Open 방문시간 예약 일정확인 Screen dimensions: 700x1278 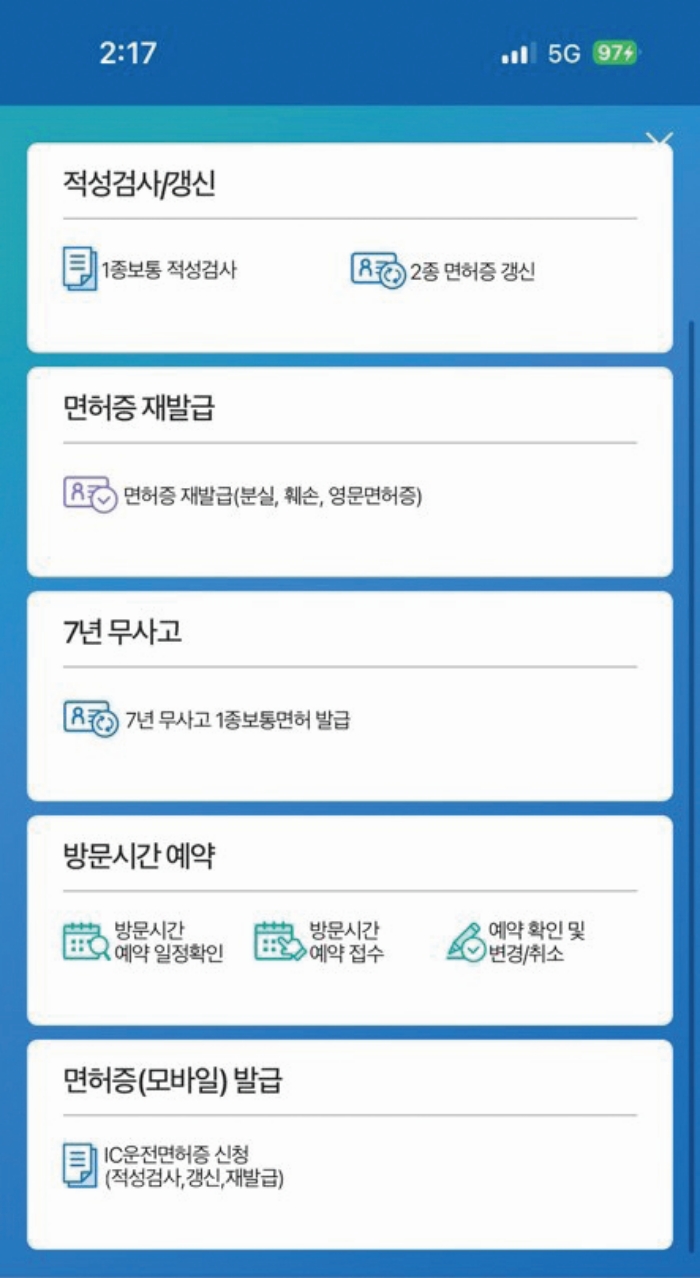pos(143,942)
